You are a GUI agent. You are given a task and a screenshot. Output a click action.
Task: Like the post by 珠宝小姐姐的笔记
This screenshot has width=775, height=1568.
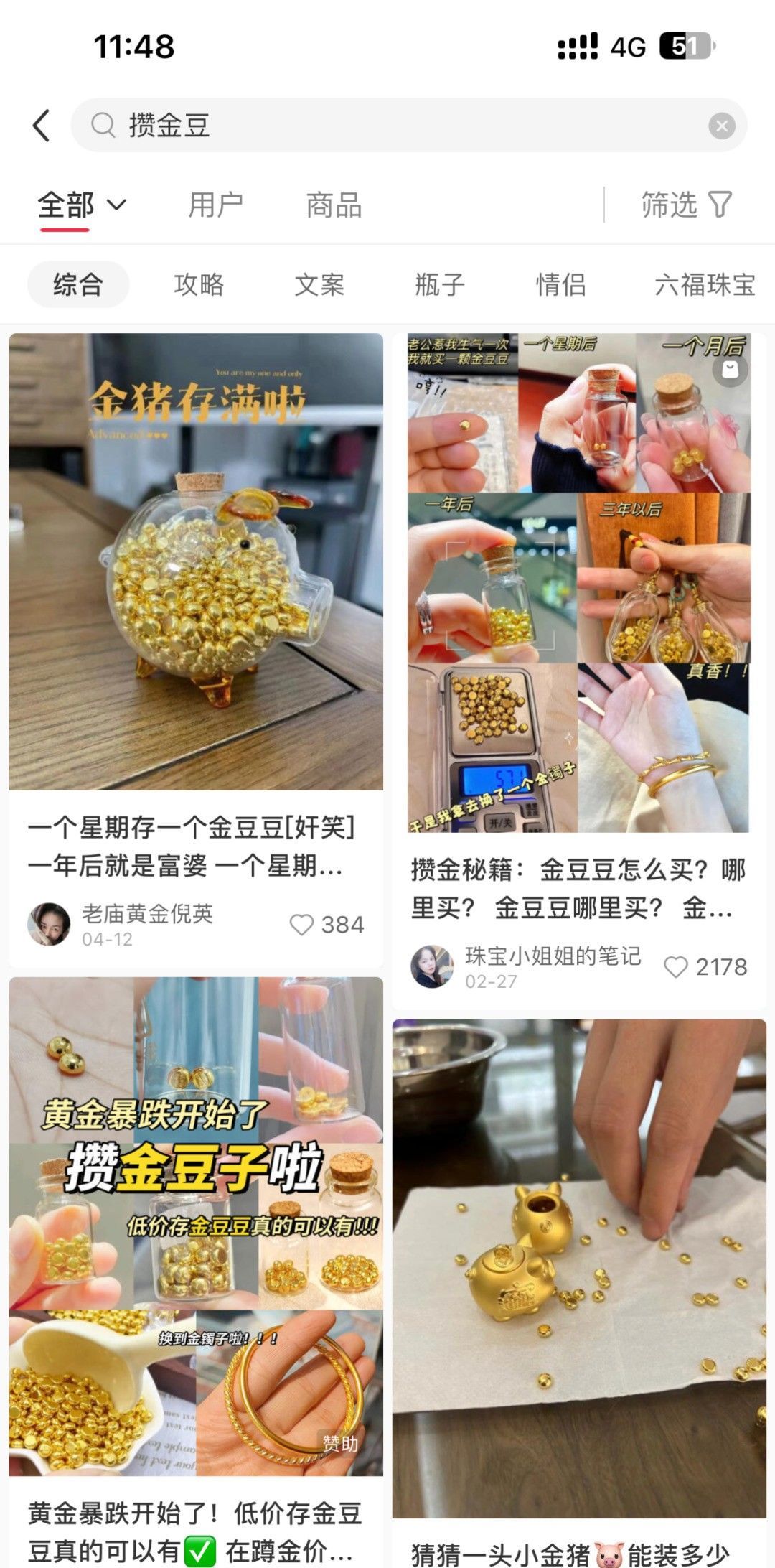[675, 967]
